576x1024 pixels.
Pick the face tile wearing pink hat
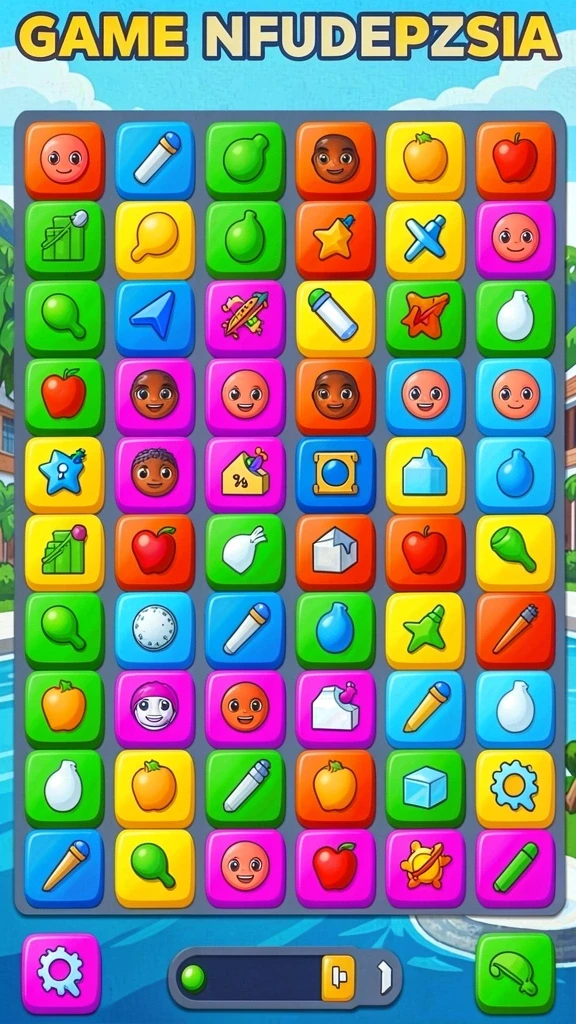tap(155, 710)
